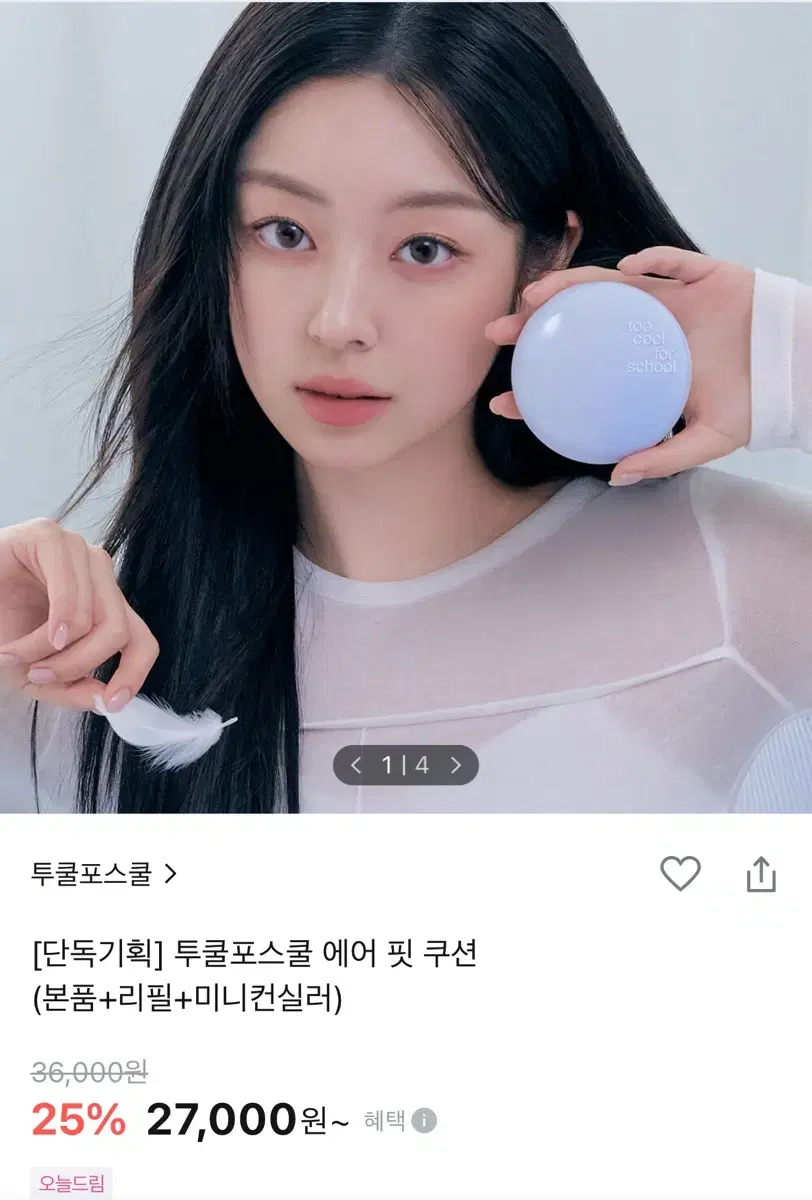Tap the main product photo of the cushion
This screenshot has height=1200, width=812.
pos(406,400)
